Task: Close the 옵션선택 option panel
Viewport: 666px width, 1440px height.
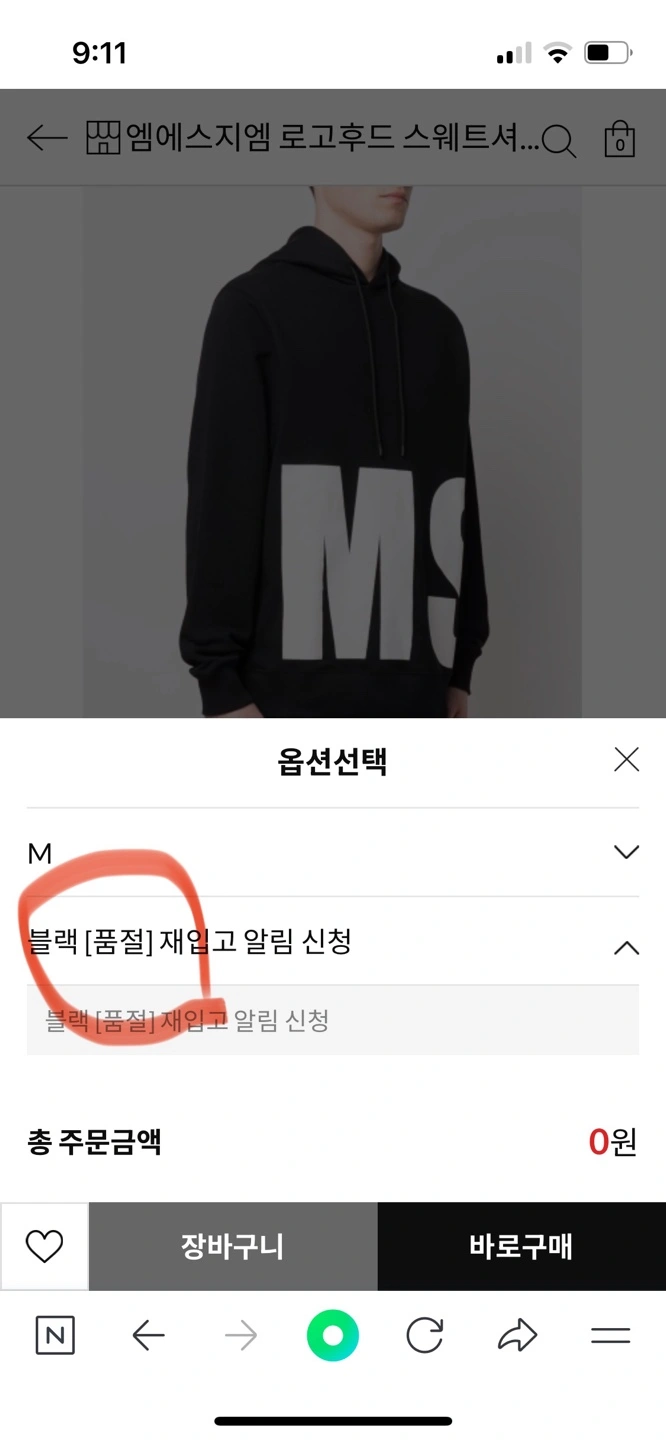Action: pyautogui.click(x=626, y=760)
